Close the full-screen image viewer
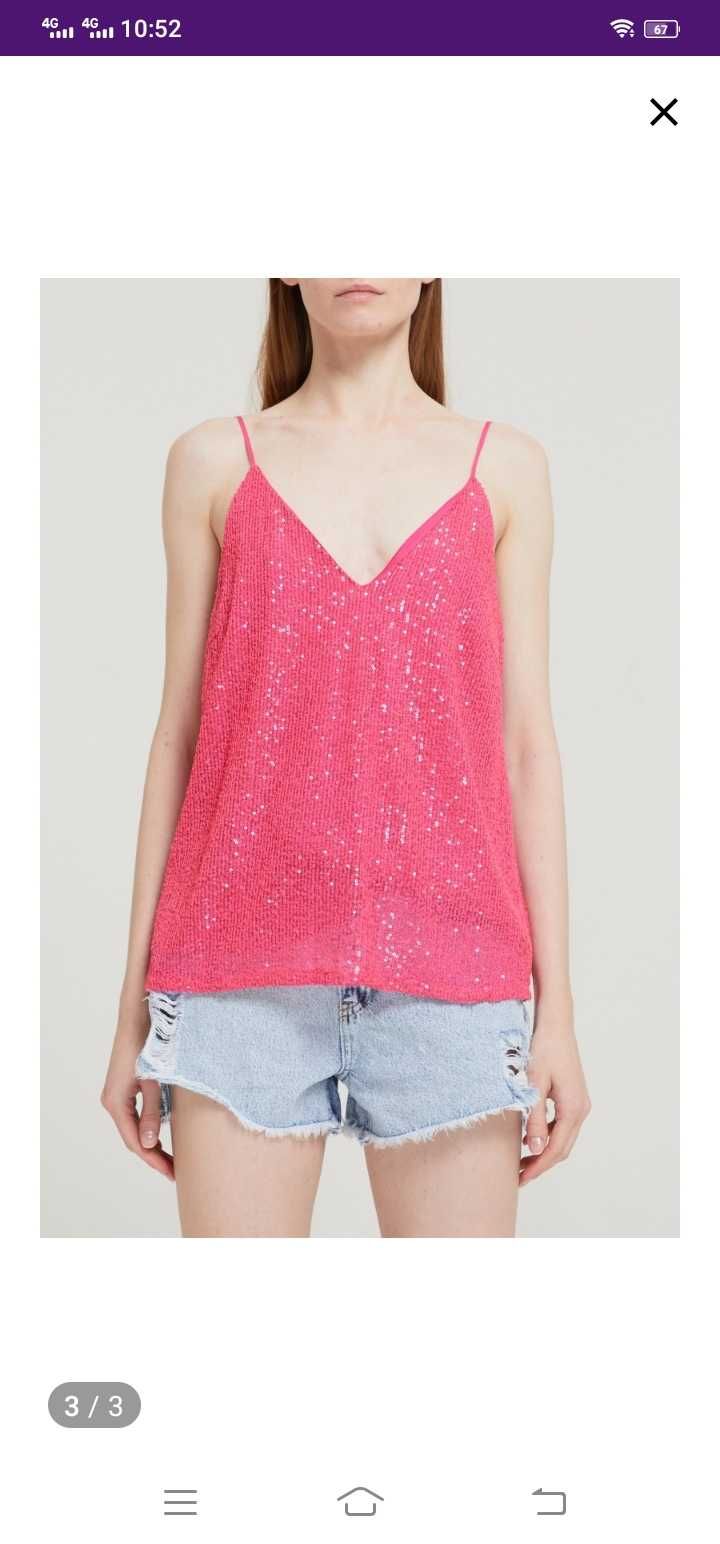Image resolution: width=720 pixels, height=1544 pixels. click(x=664, y=112)
